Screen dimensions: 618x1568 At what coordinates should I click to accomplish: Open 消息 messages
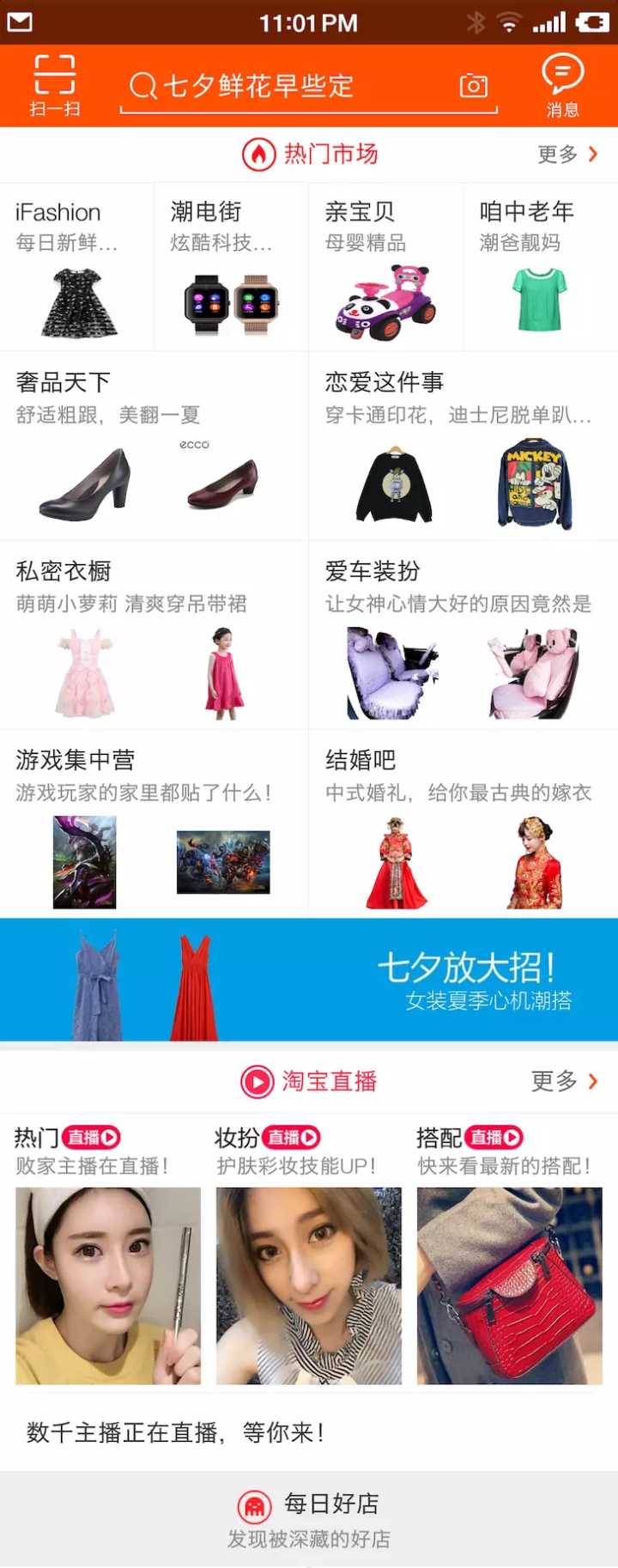coord(562,86)
